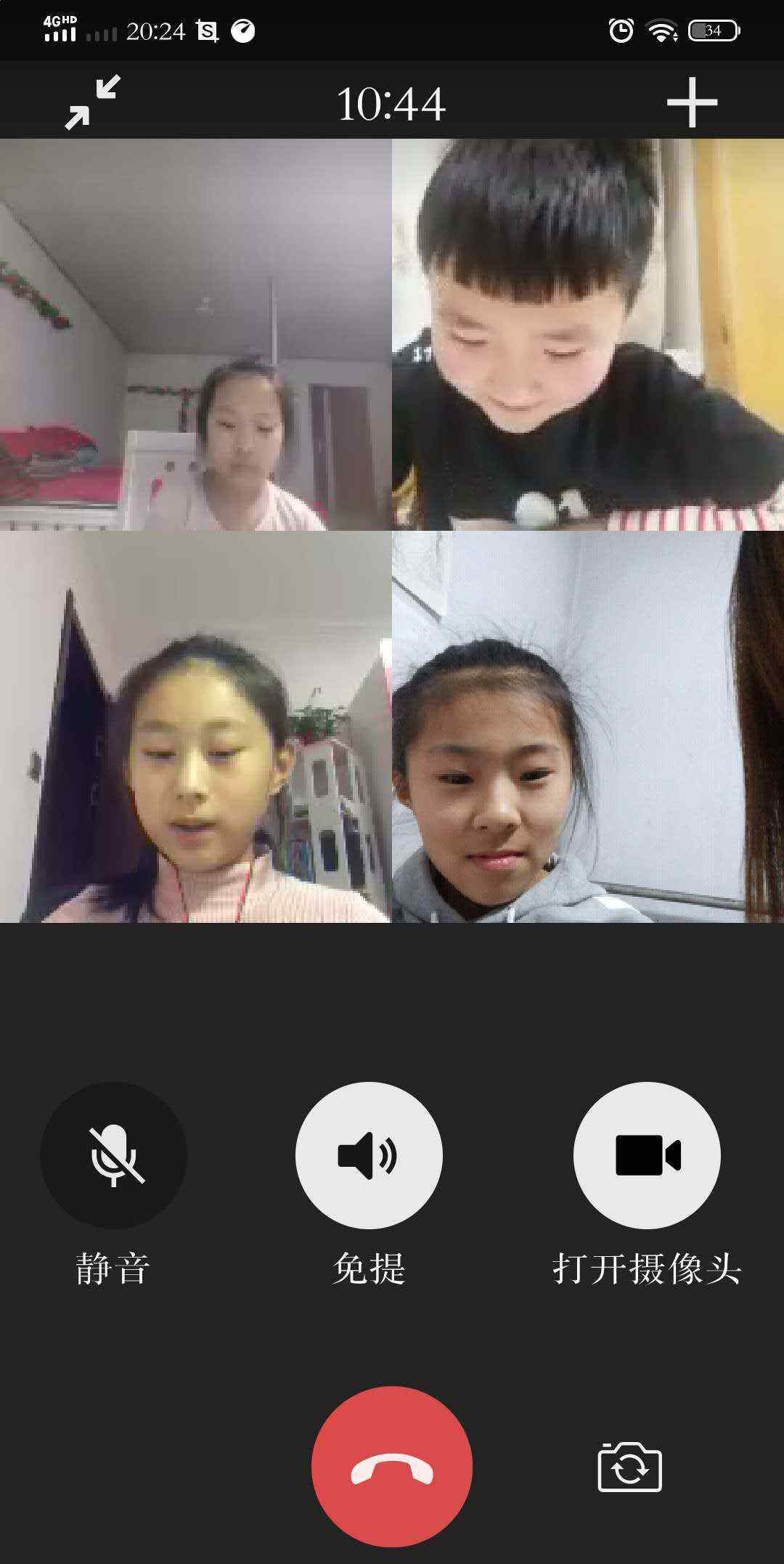The height and width of the screenshot is (1564, 784).
Task: Turn on camera via 打开摄像头
Action: (x=647, y=1154)
